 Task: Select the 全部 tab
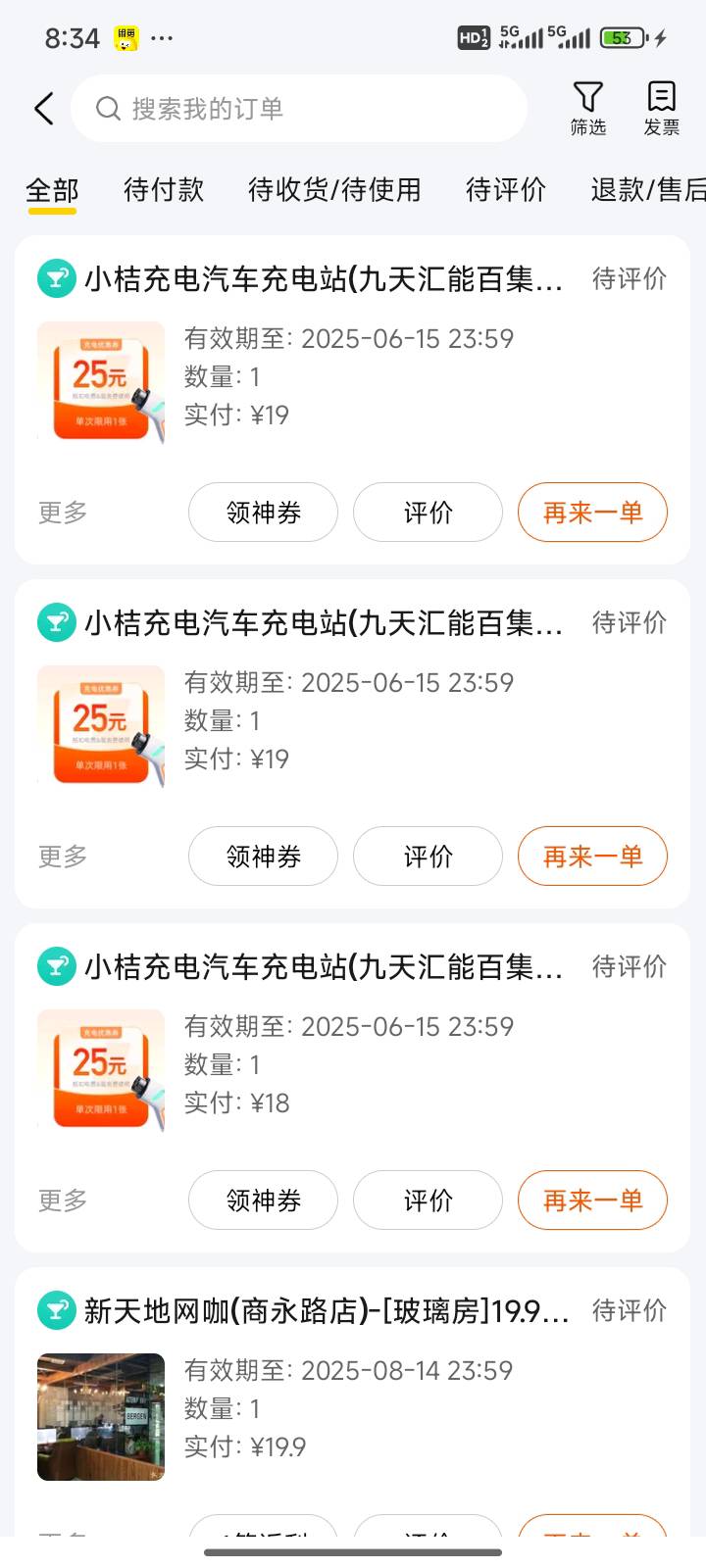pyautogui.click(x=52, y=189)
